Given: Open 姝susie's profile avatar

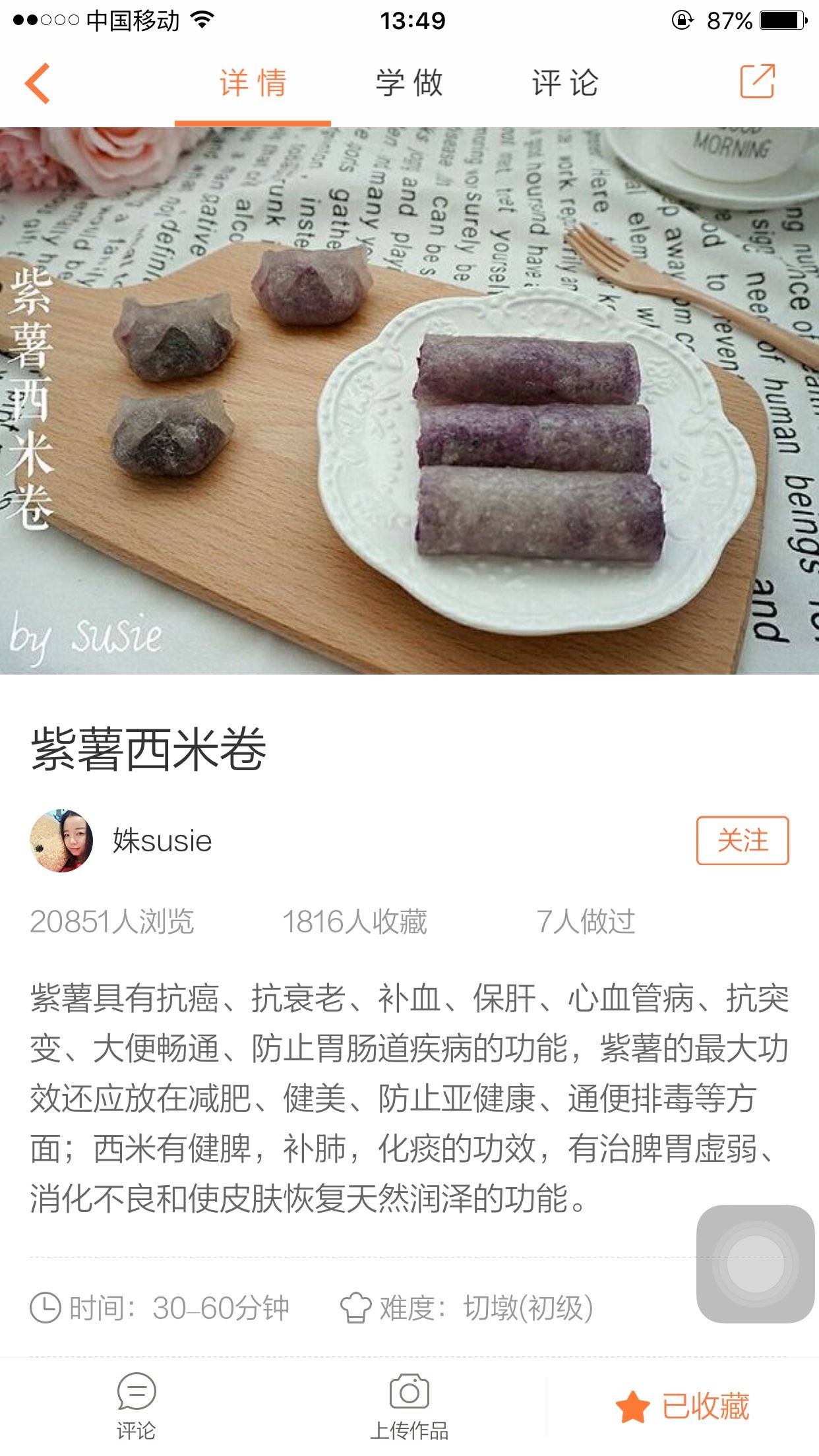Looking at the screenshot, I should [x=61, y=841].
